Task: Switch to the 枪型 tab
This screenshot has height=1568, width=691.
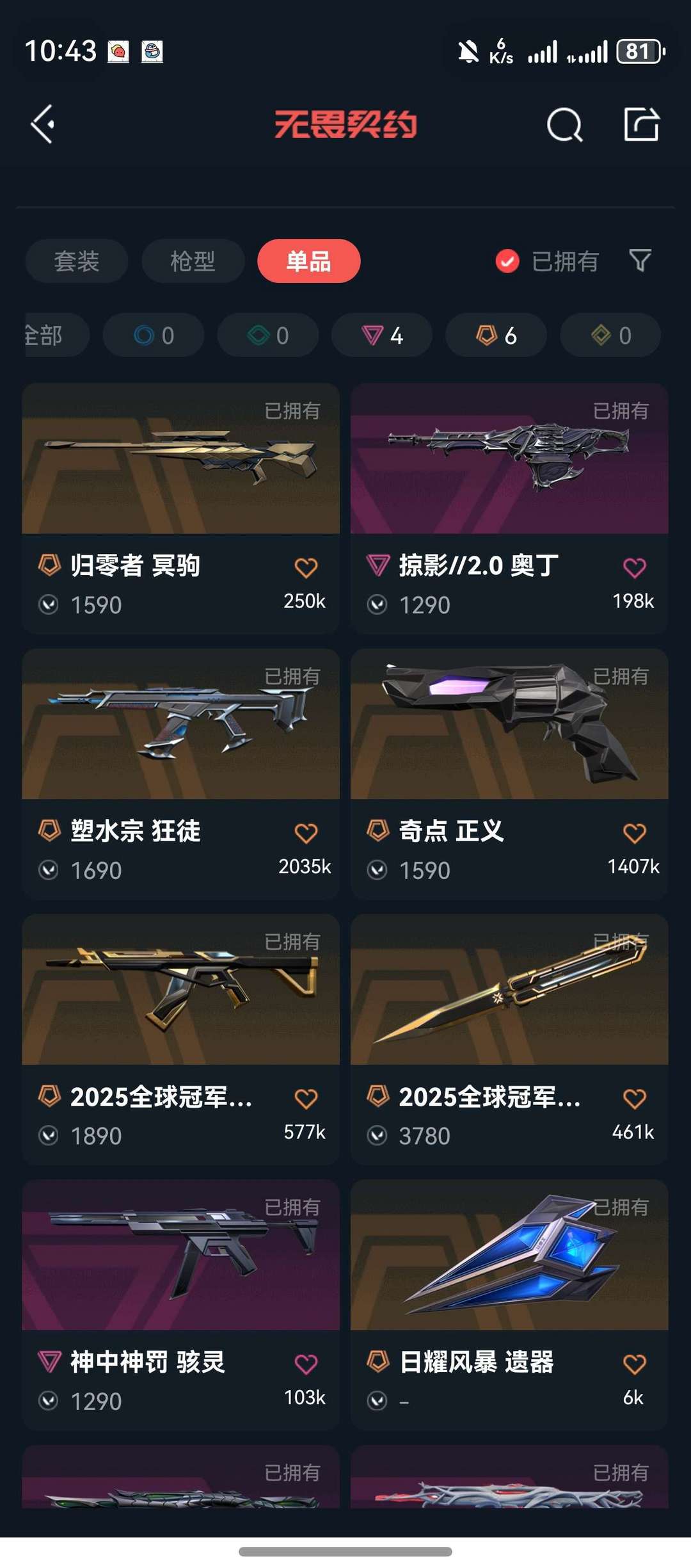Action: (x=193, y=261)
